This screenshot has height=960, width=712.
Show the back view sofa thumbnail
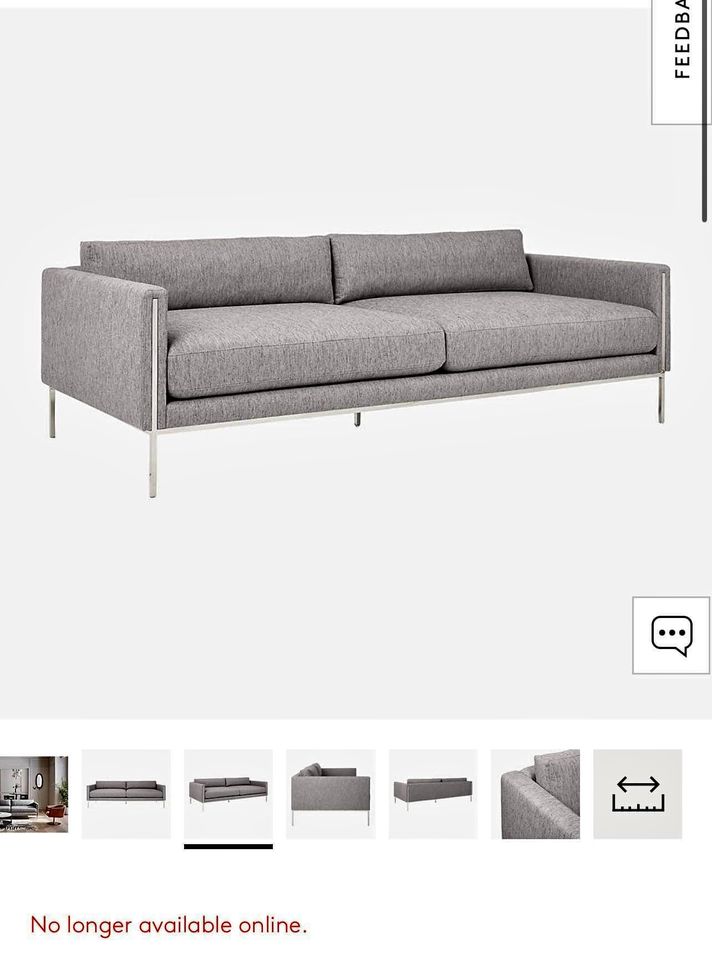433,794
